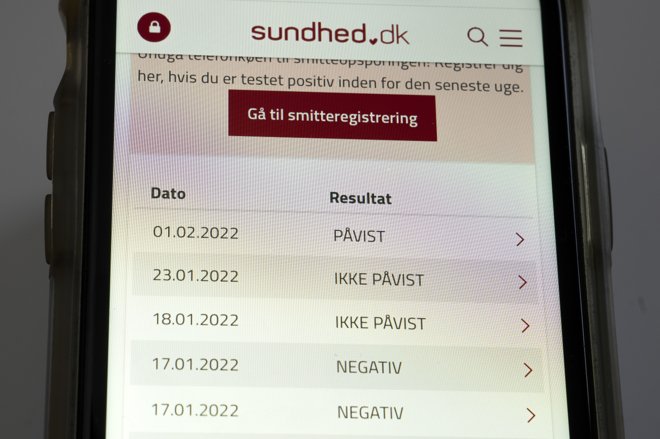
Task: Open the hamburger menu
Action: point(511,38)
